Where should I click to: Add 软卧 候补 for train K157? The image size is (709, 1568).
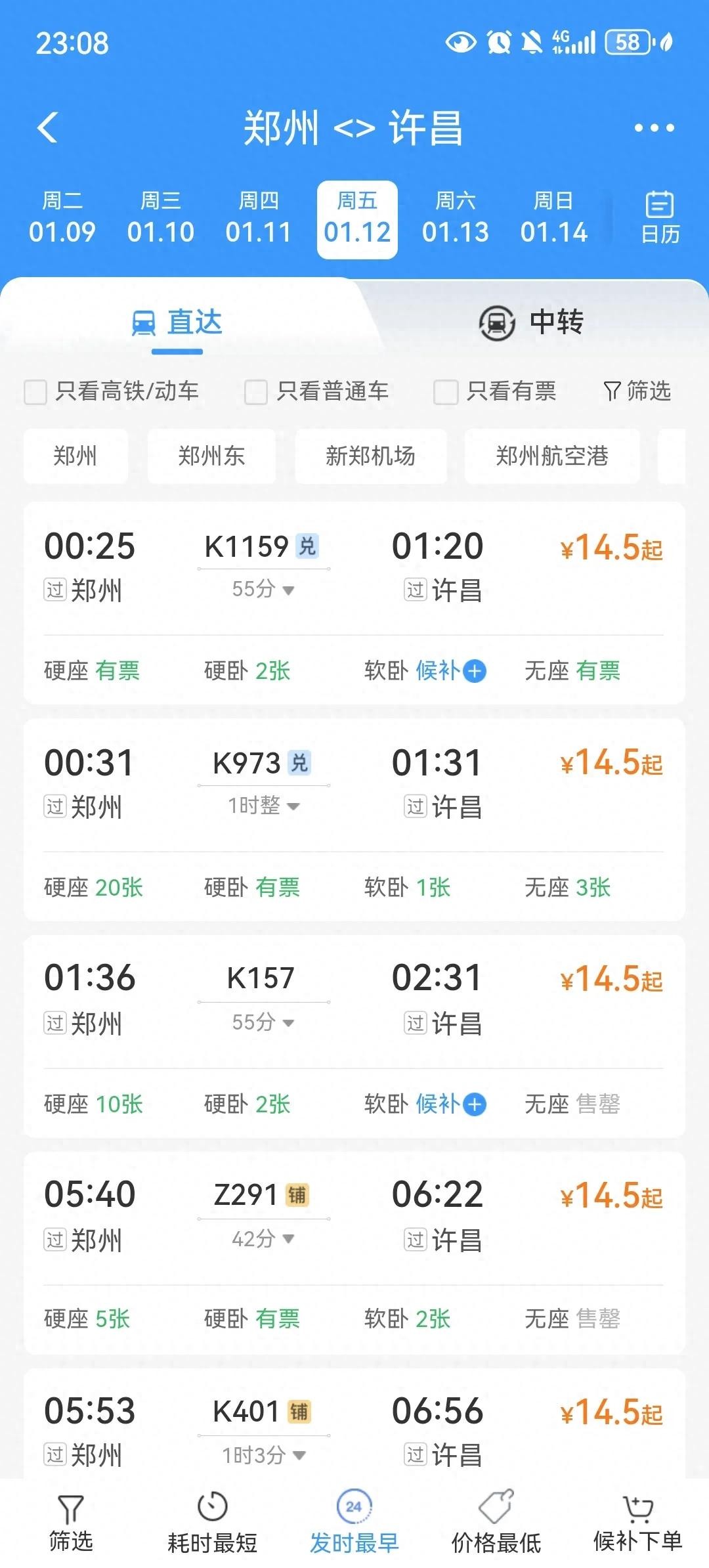[474, 1104]
